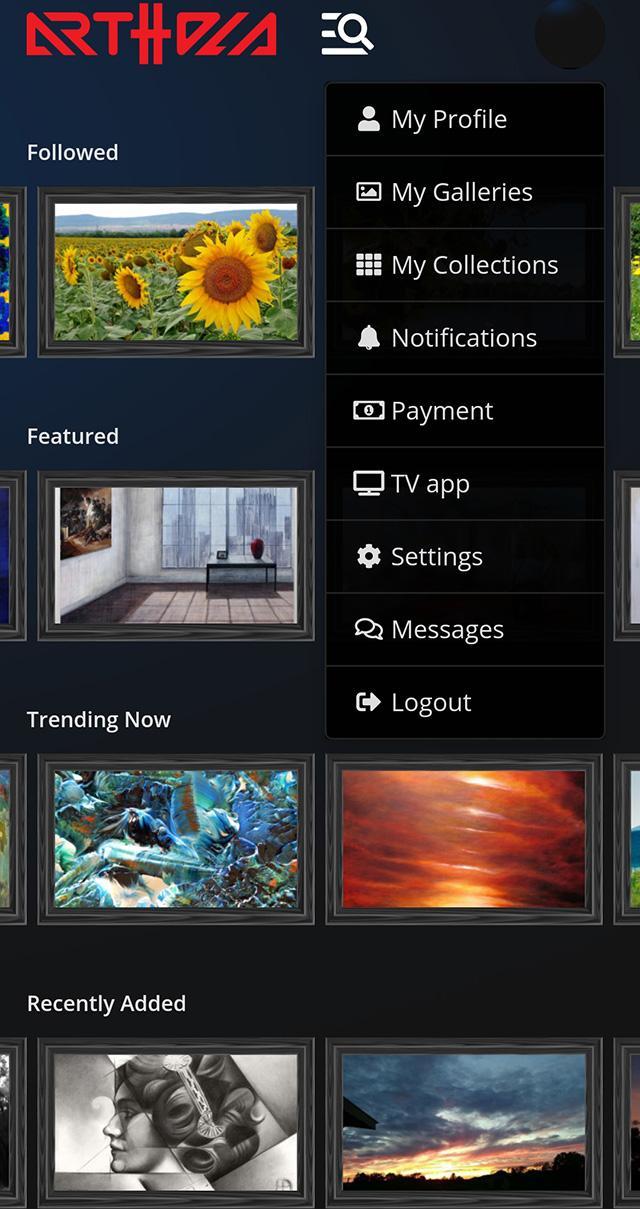Open the dusk sky photo in Recently Added

(x=464, y=1122)
